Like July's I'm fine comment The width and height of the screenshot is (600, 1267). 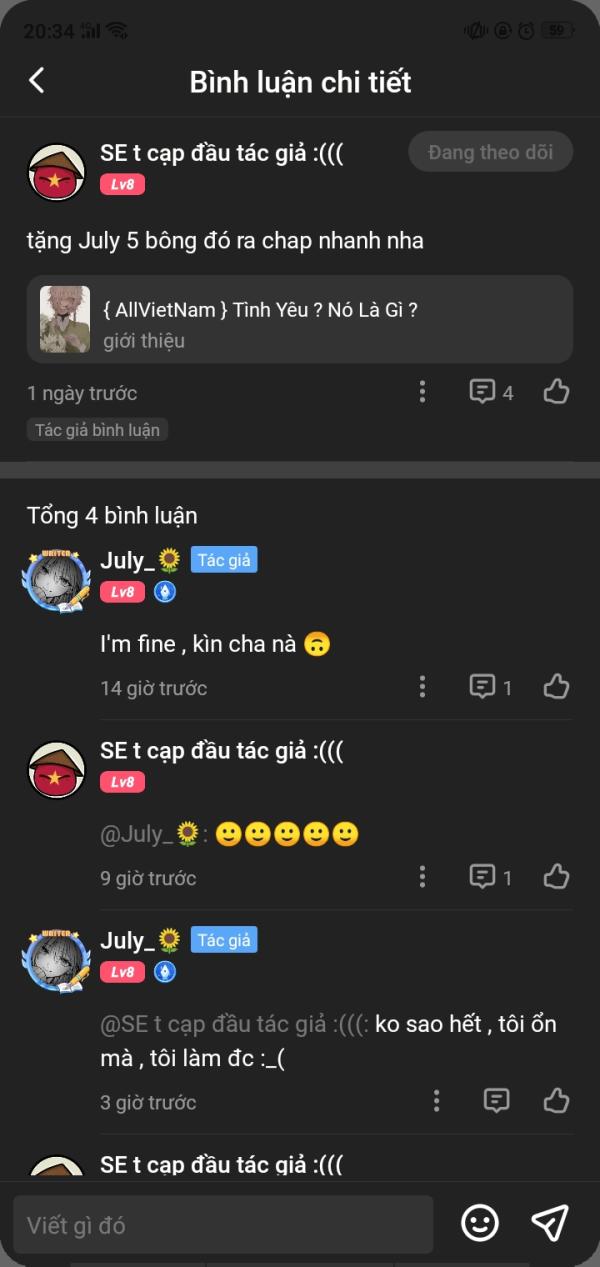[556, 687]
